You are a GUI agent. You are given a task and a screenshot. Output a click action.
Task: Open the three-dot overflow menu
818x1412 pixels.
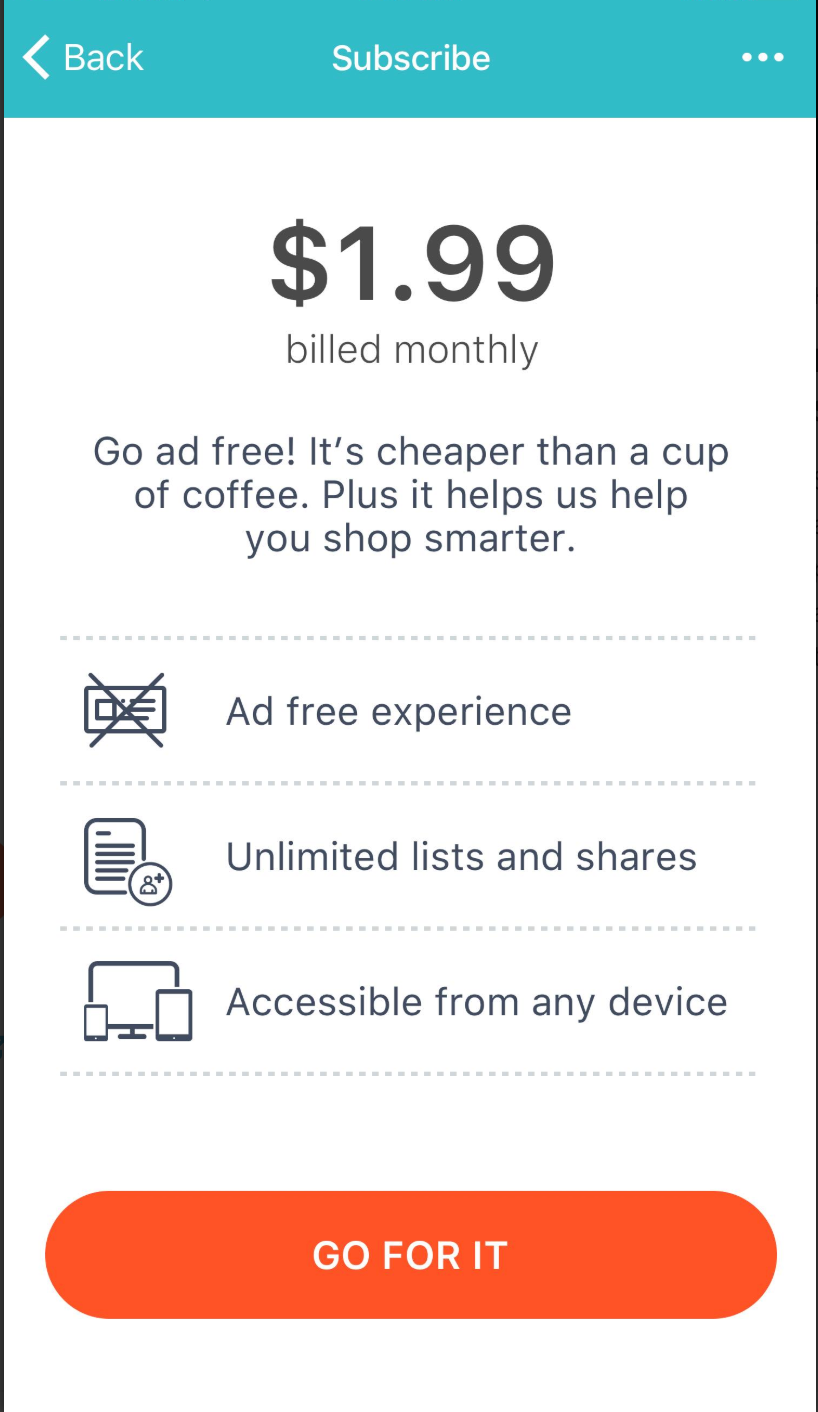[762, 58]
